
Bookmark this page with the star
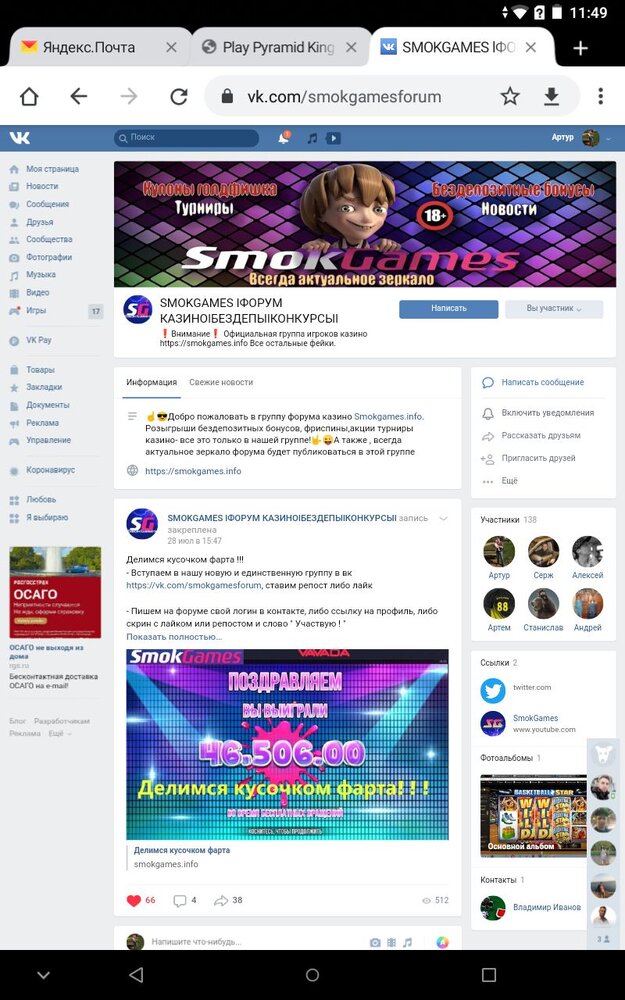point(510,96)
